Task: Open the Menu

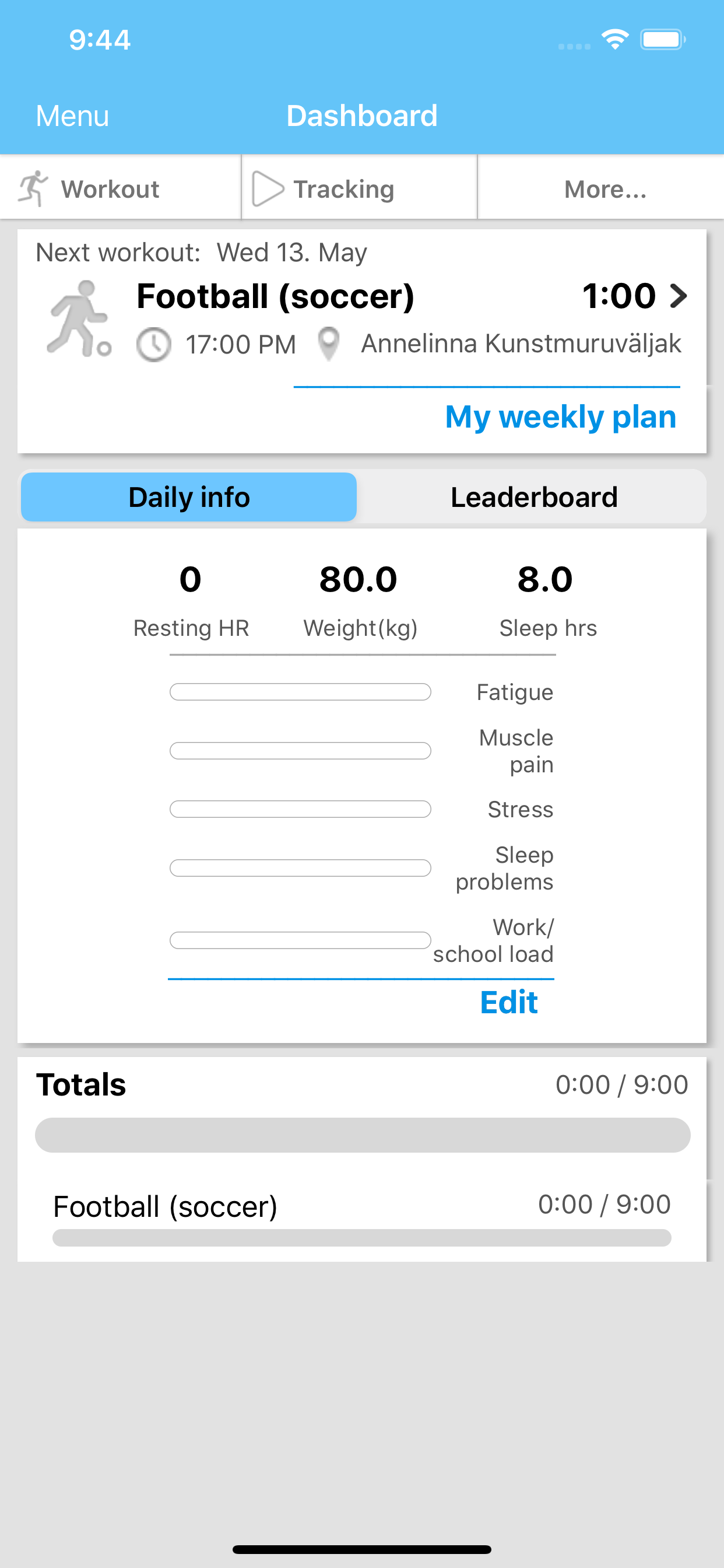Action: [71, 114]
